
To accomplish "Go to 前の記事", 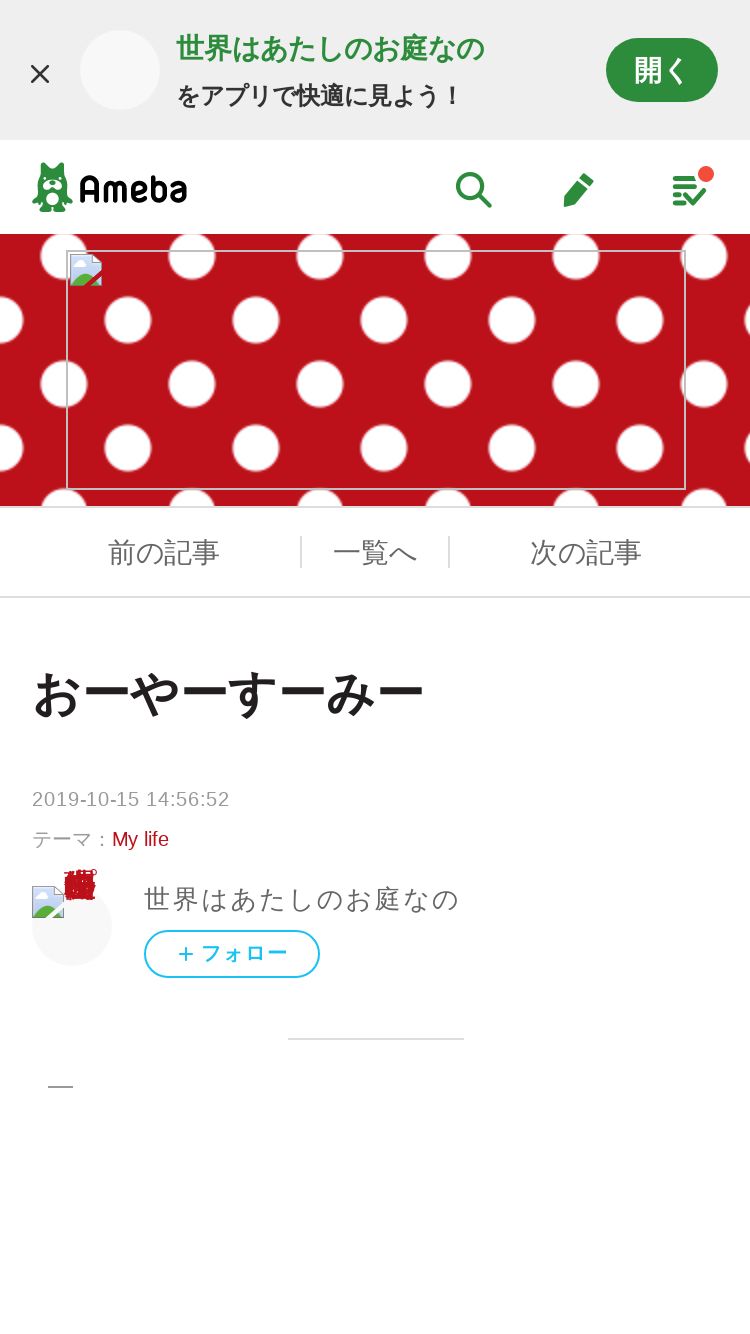I will pyautogui.click(x=163, y=553).
